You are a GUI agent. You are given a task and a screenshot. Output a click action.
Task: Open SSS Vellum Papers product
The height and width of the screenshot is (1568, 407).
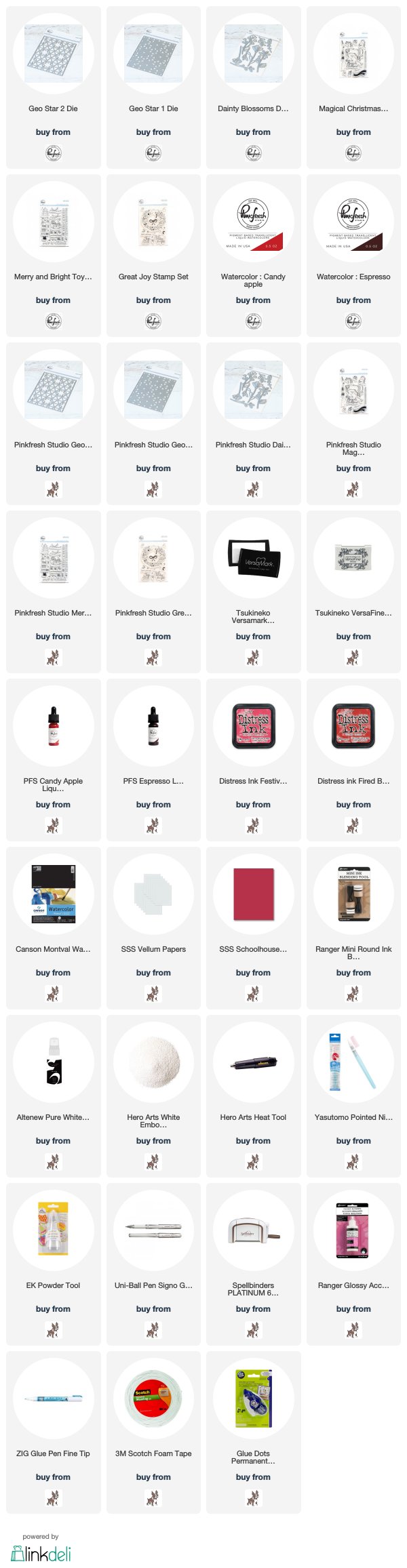153,895
